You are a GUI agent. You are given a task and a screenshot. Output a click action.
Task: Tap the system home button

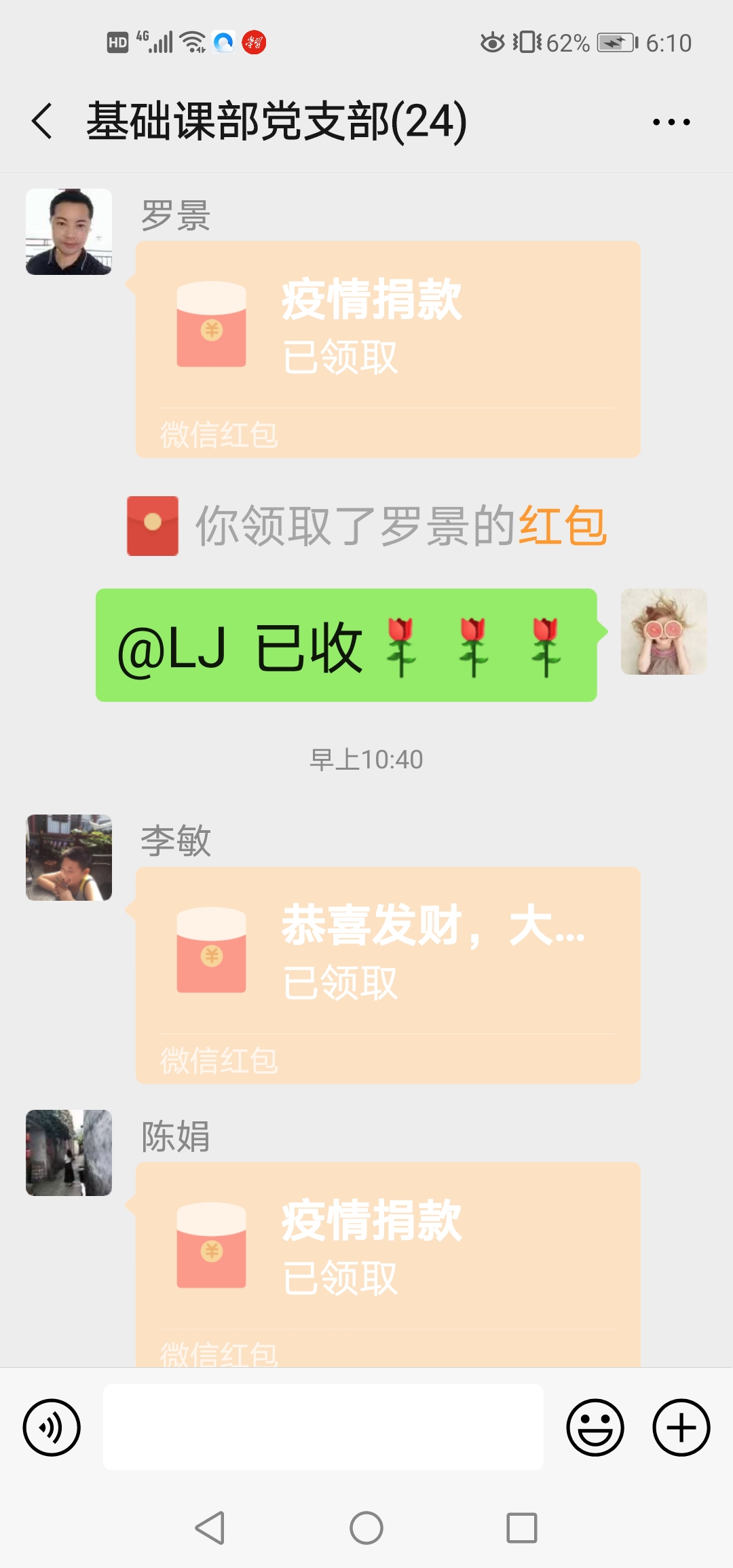[366, 1528]
